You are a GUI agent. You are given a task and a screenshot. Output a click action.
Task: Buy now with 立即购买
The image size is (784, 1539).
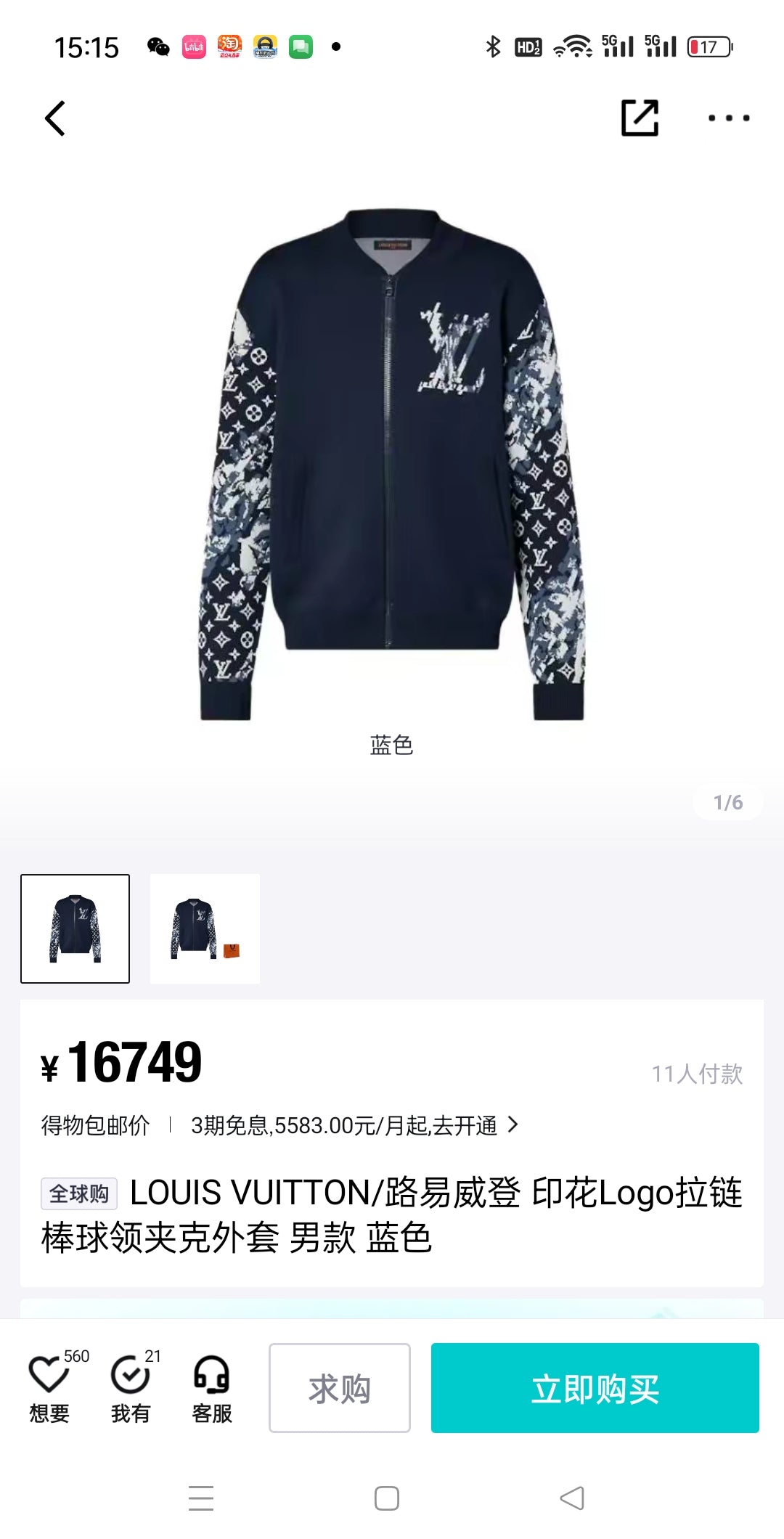[x=595, y=1388]
